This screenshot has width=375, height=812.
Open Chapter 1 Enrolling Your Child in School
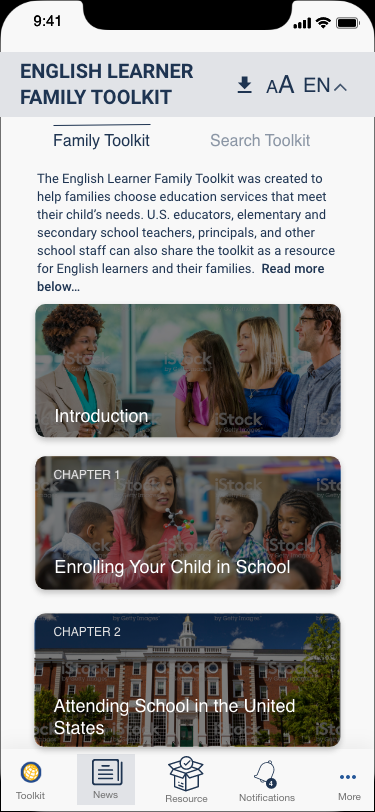[x=188, y=523]
